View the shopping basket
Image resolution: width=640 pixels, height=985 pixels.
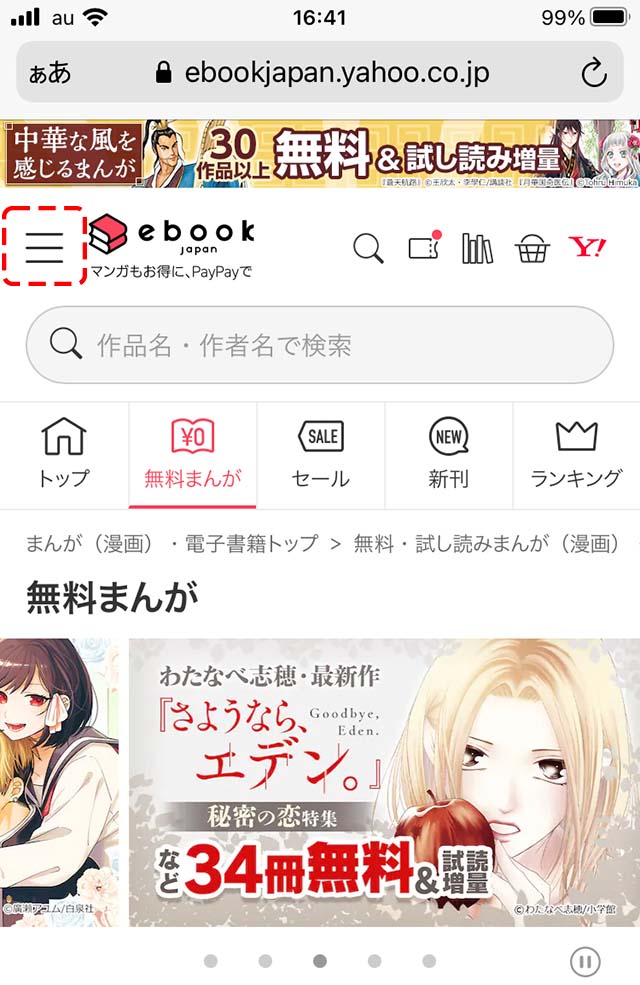[532, 248]
